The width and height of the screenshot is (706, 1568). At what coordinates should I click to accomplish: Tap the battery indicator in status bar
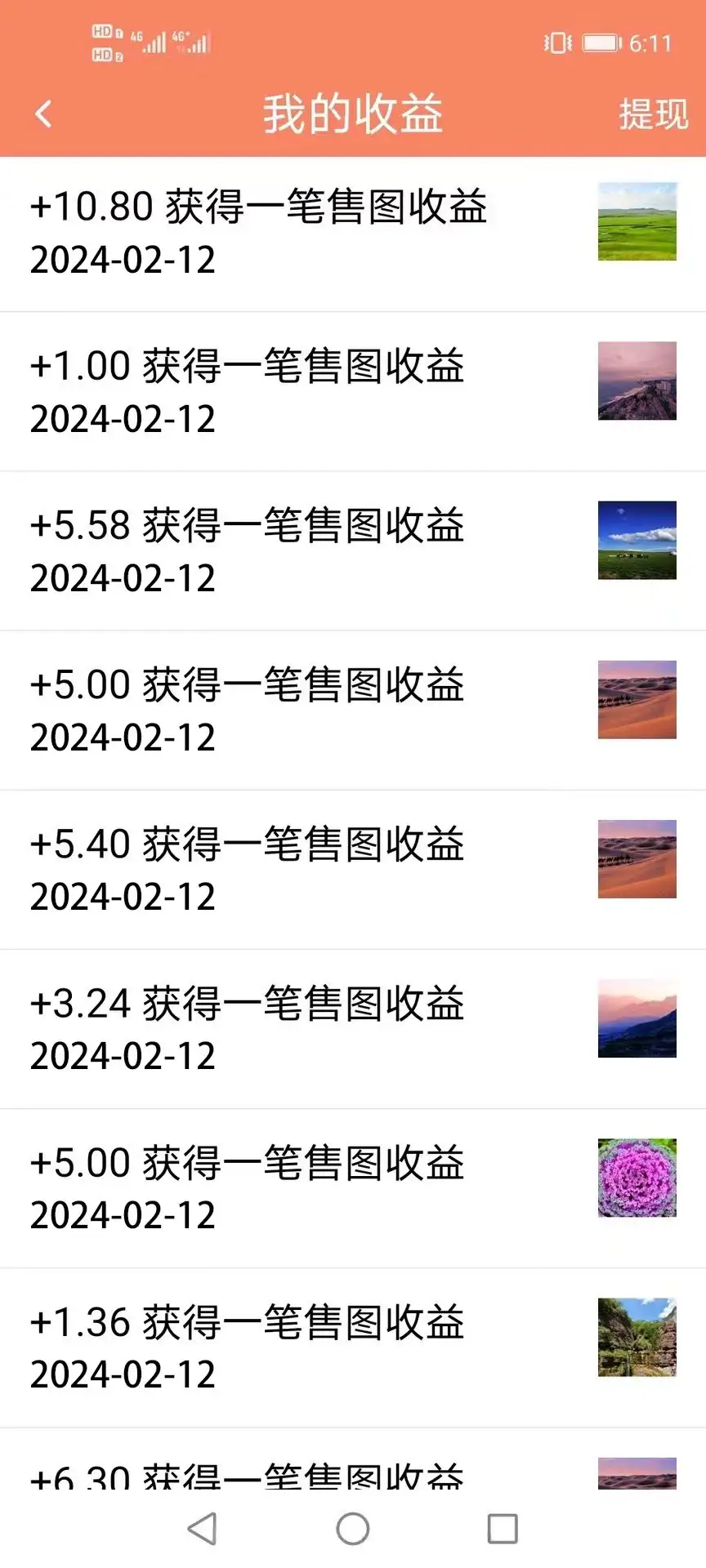(602, 42)
